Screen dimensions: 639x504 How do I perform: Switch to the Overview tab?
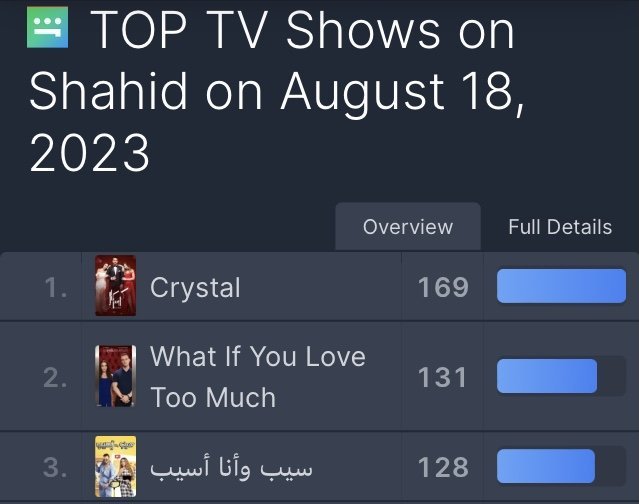[x=407, y=227]
